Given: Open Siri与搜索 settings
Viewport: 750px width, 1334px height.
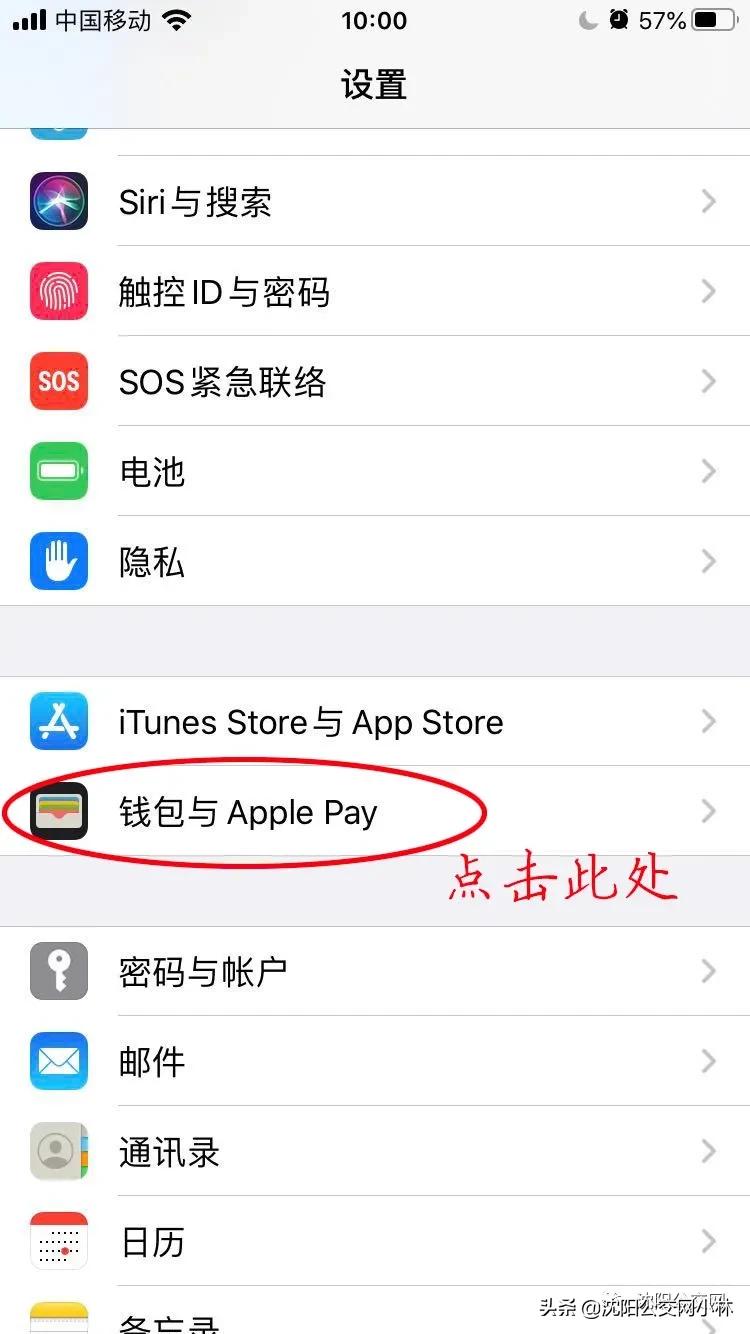Looking at the screenshot, I should tap(375, 202).
